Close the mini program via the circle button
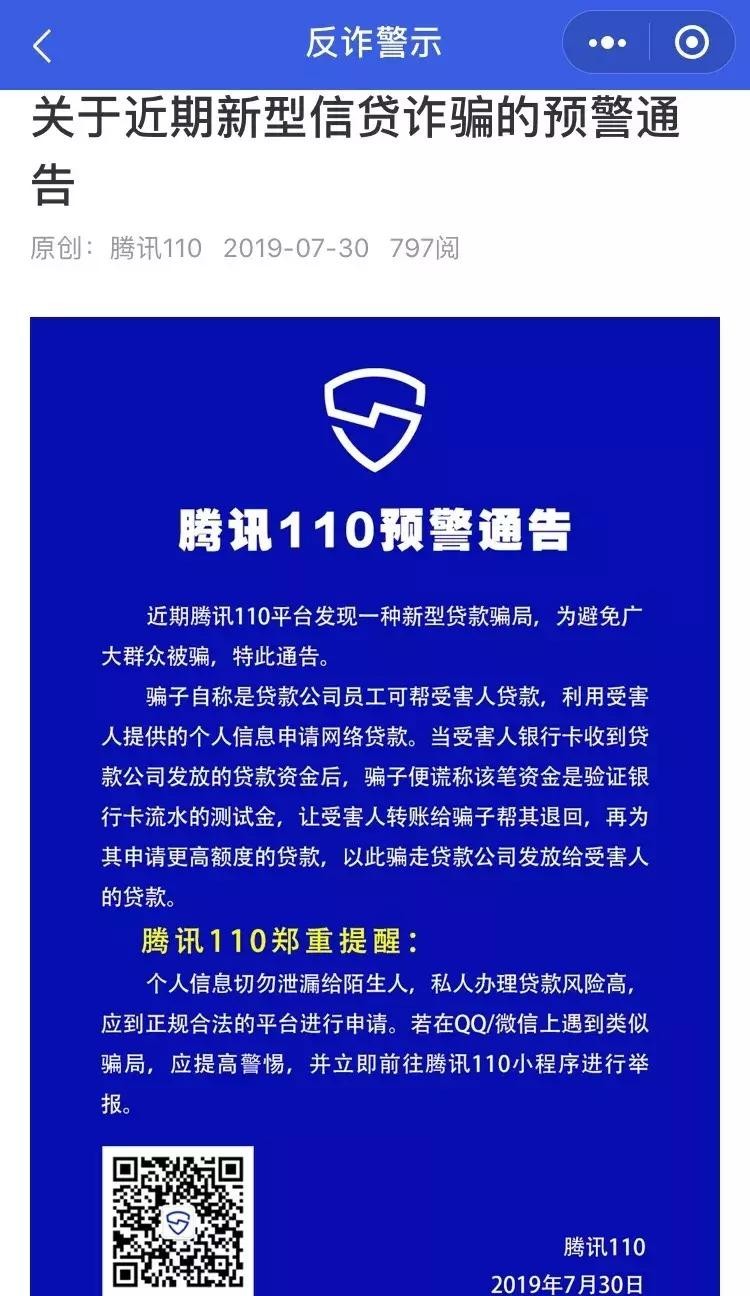This screenshot has height=1296, width=750. [691, 43]
